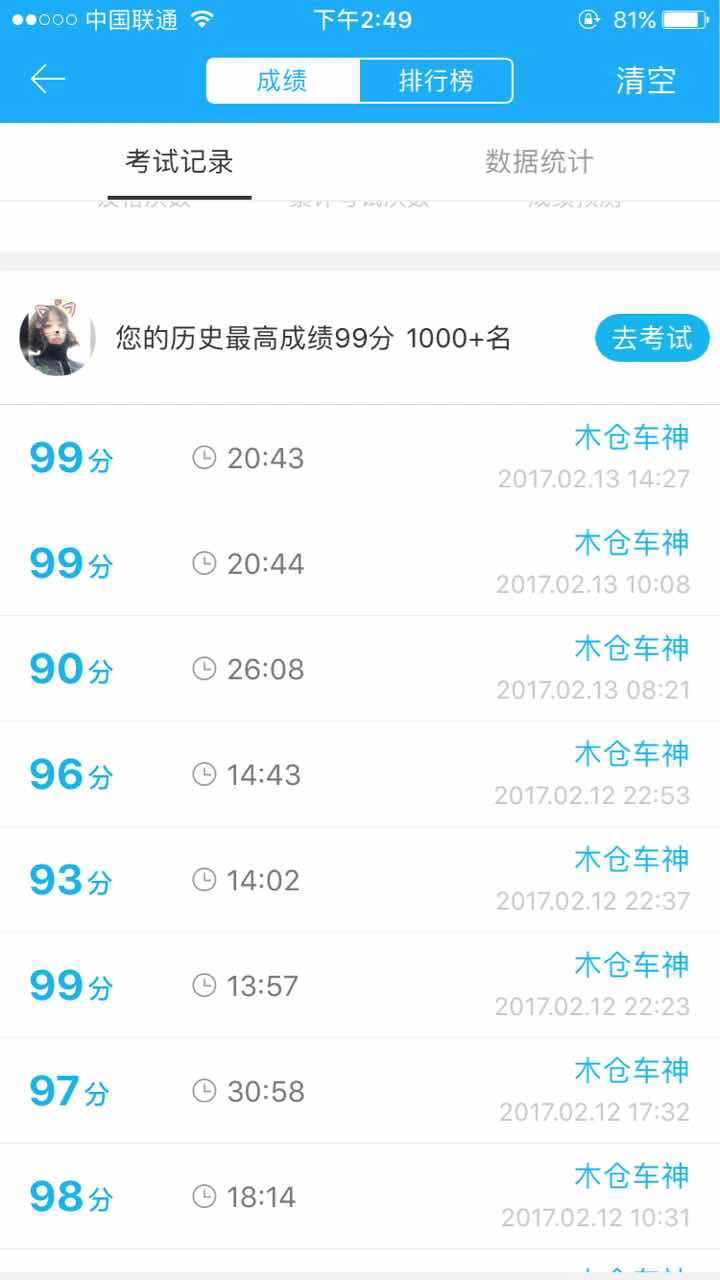View the 93分 exam record

click(x=360, y=880)
